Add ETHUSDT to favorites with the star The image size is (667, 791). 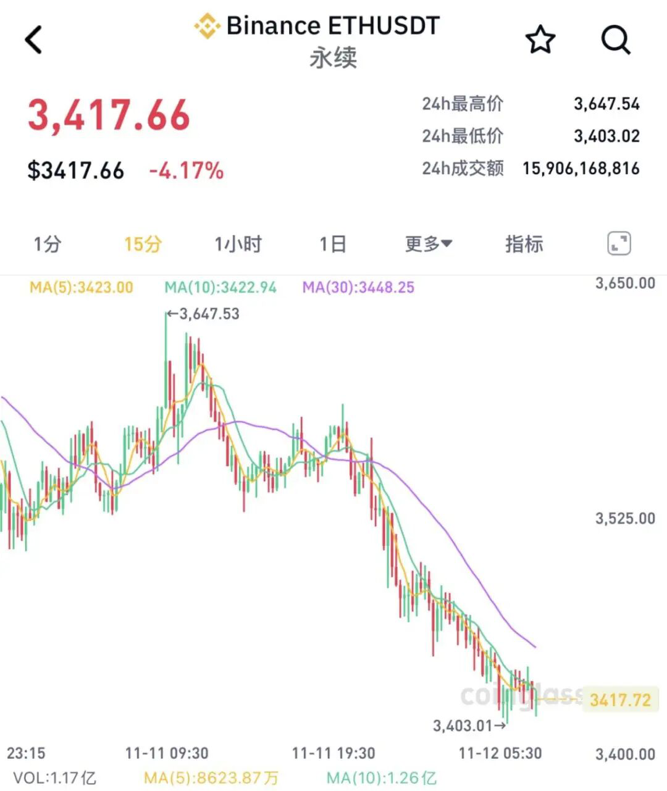point(540,40)
